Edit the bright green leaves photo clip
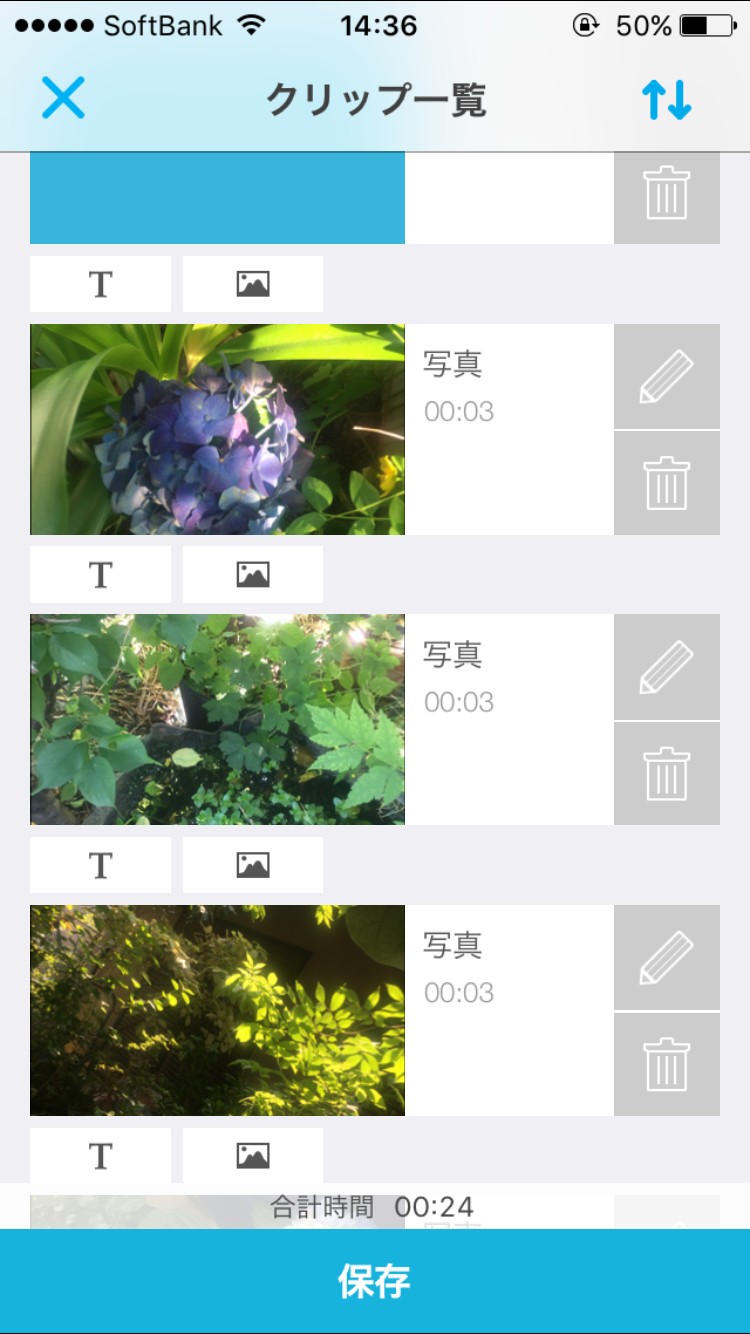 (666, 667)
